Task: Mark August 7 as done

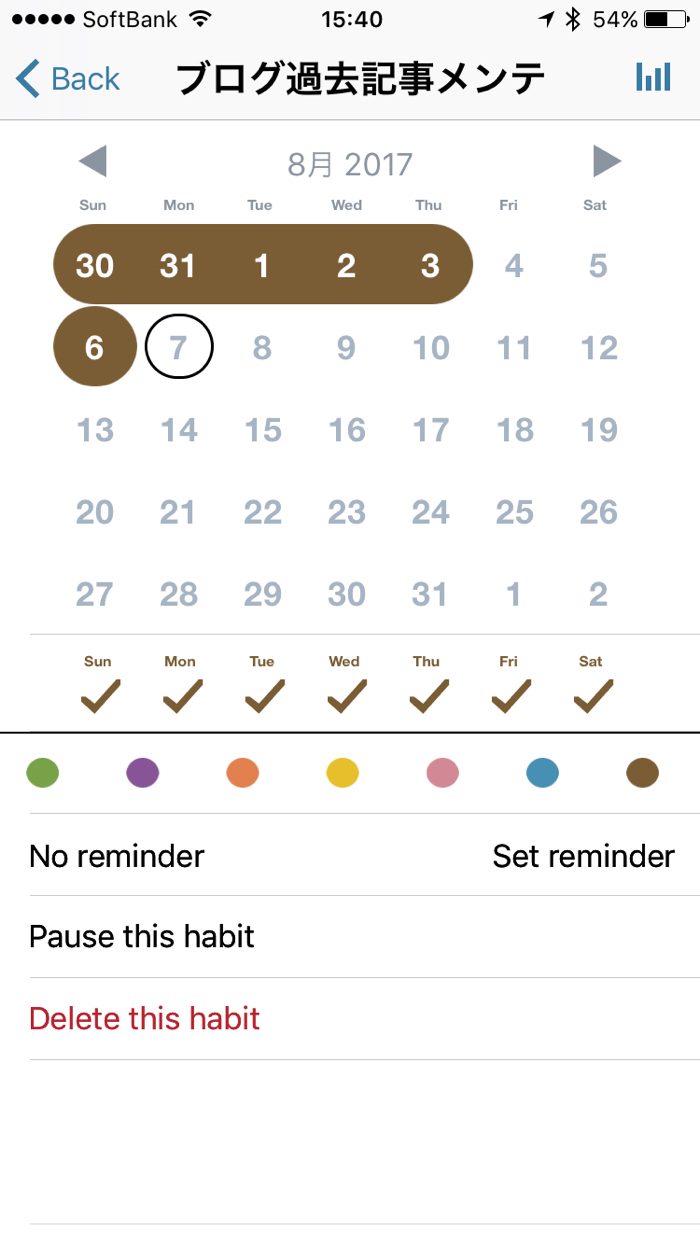Action: tap(179, 348)
